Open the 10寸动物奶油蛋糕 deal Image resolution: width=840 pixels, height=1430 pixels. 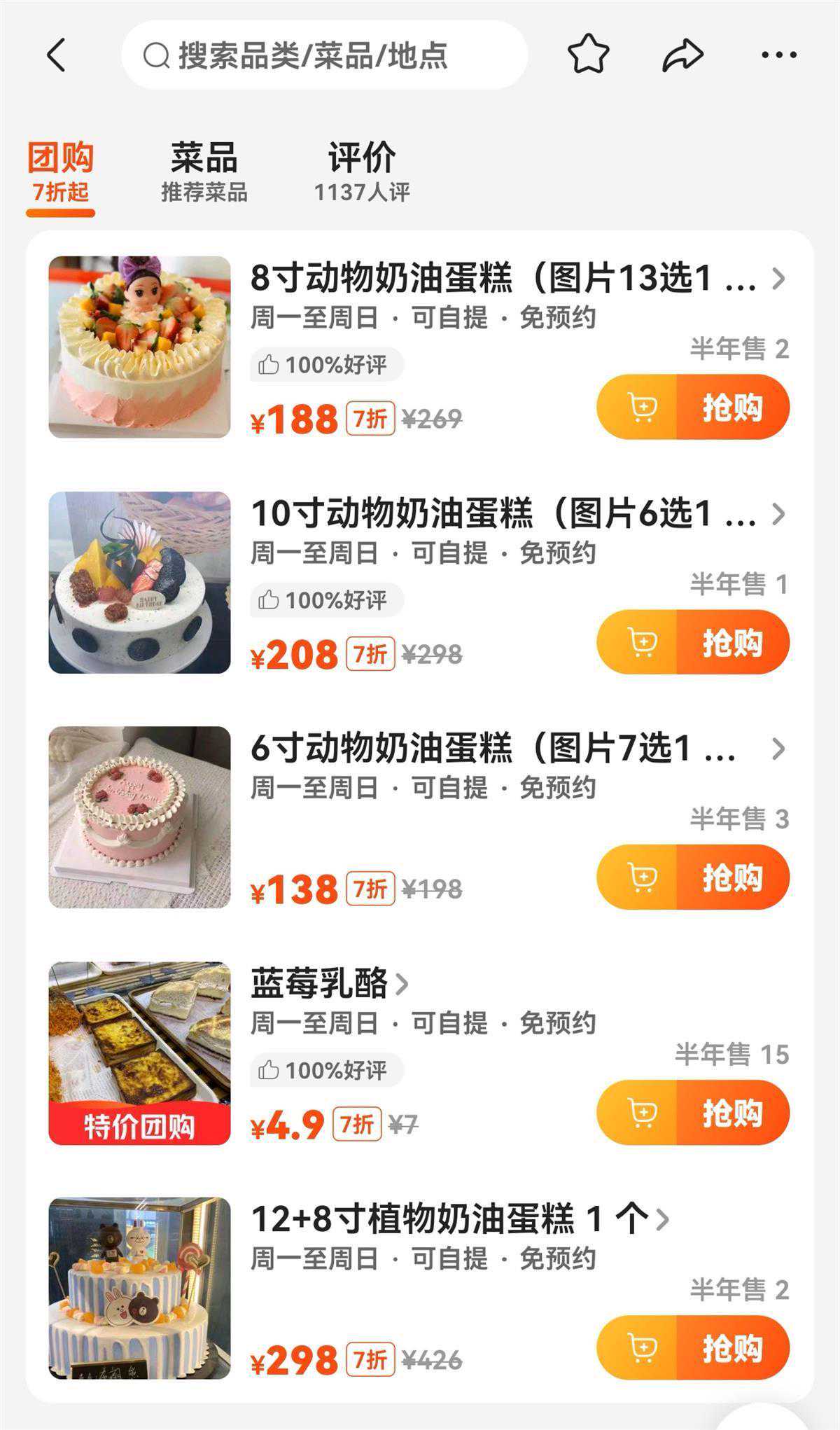504,514
